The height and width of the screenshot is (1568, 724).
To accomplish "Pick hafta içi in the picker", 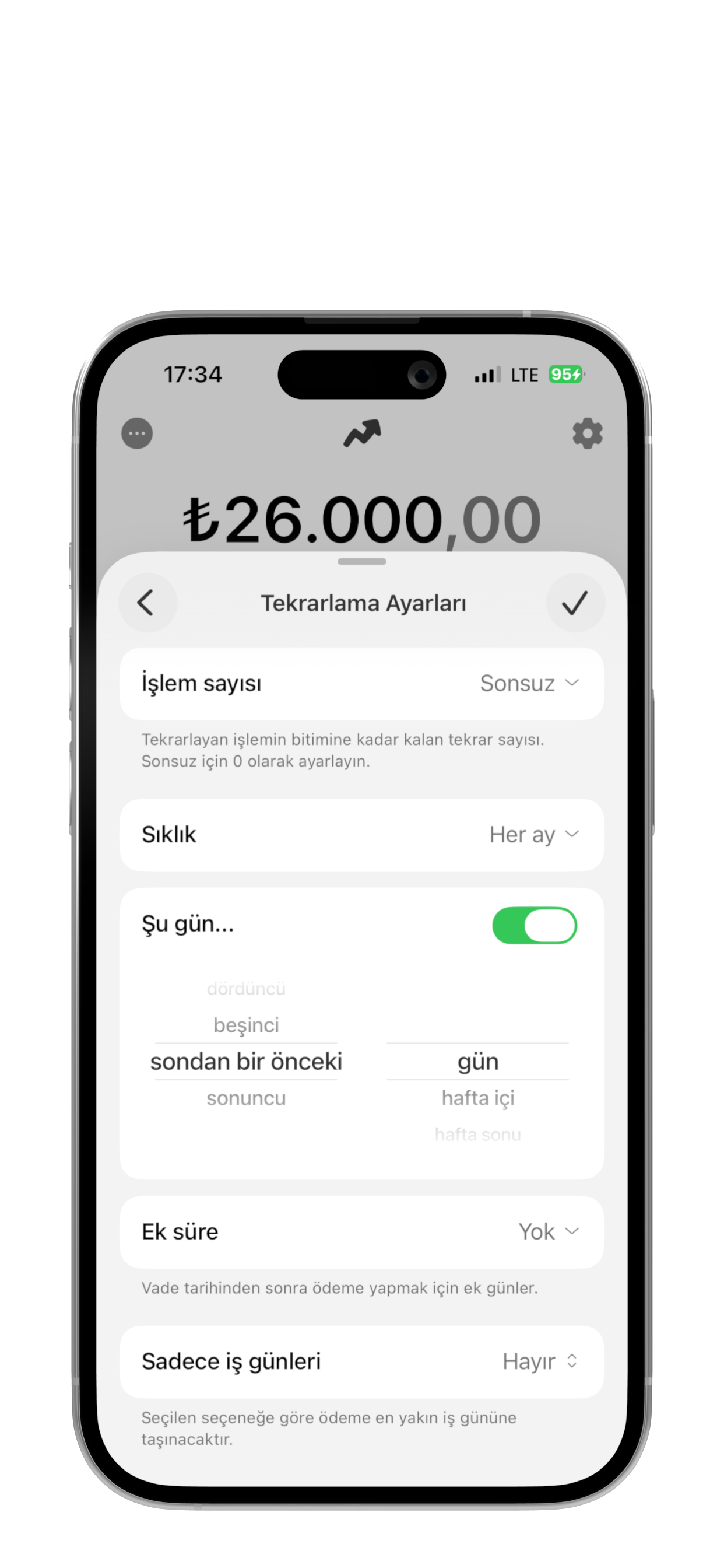I will [x=477, y=1098].
